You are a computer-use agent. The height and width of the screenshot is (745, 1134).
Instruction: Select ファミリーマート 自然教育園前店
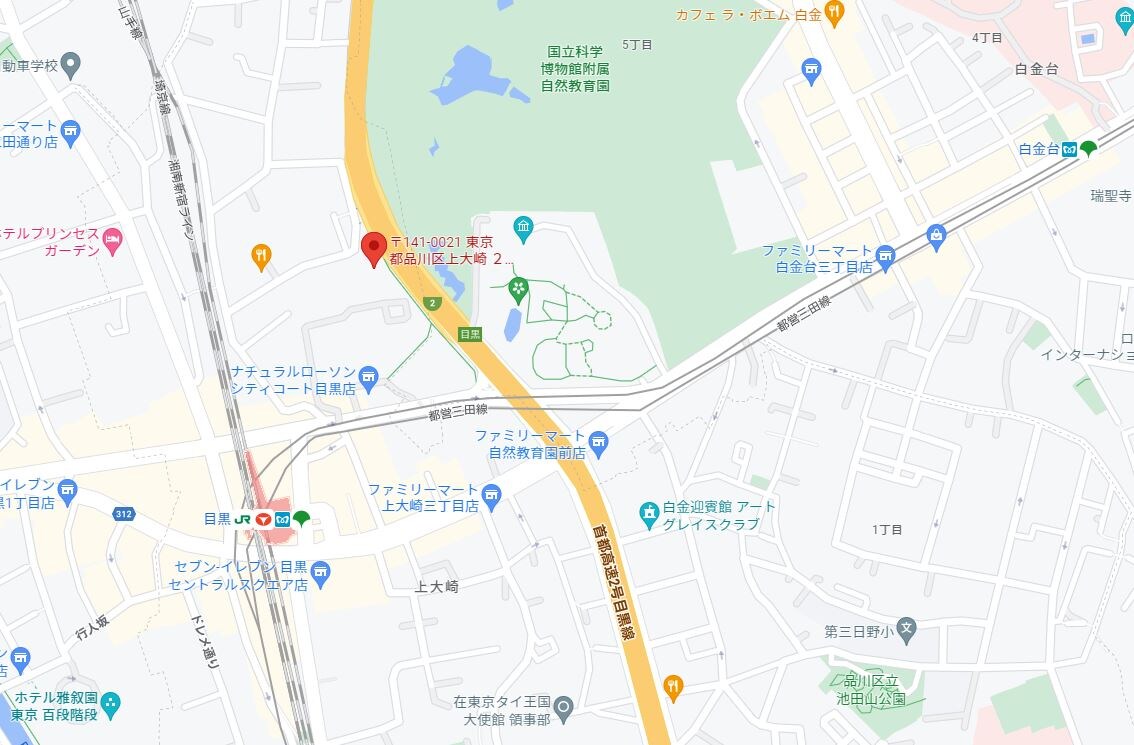click(x=598, y=441)
